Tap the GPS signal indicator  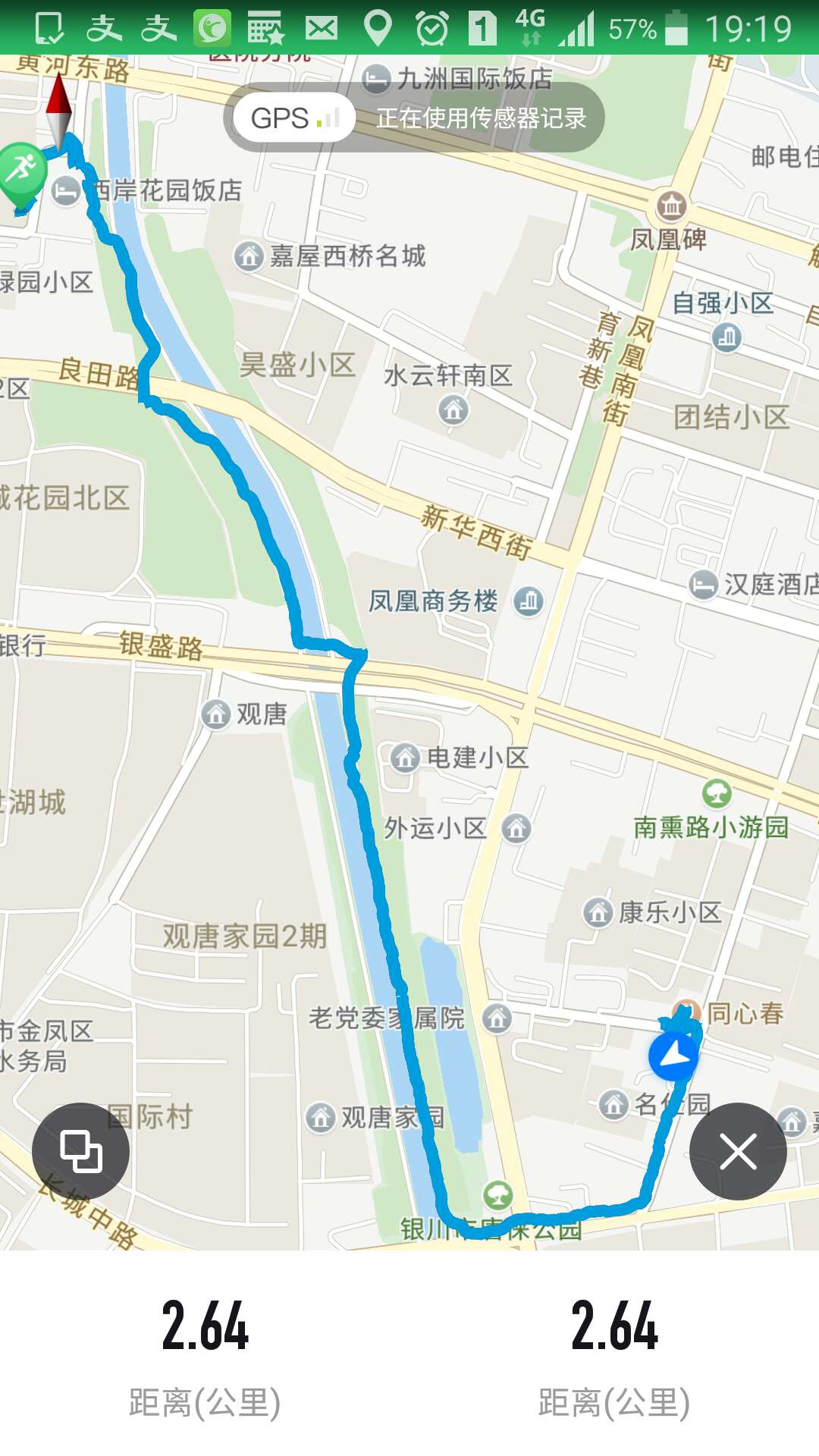294,118
